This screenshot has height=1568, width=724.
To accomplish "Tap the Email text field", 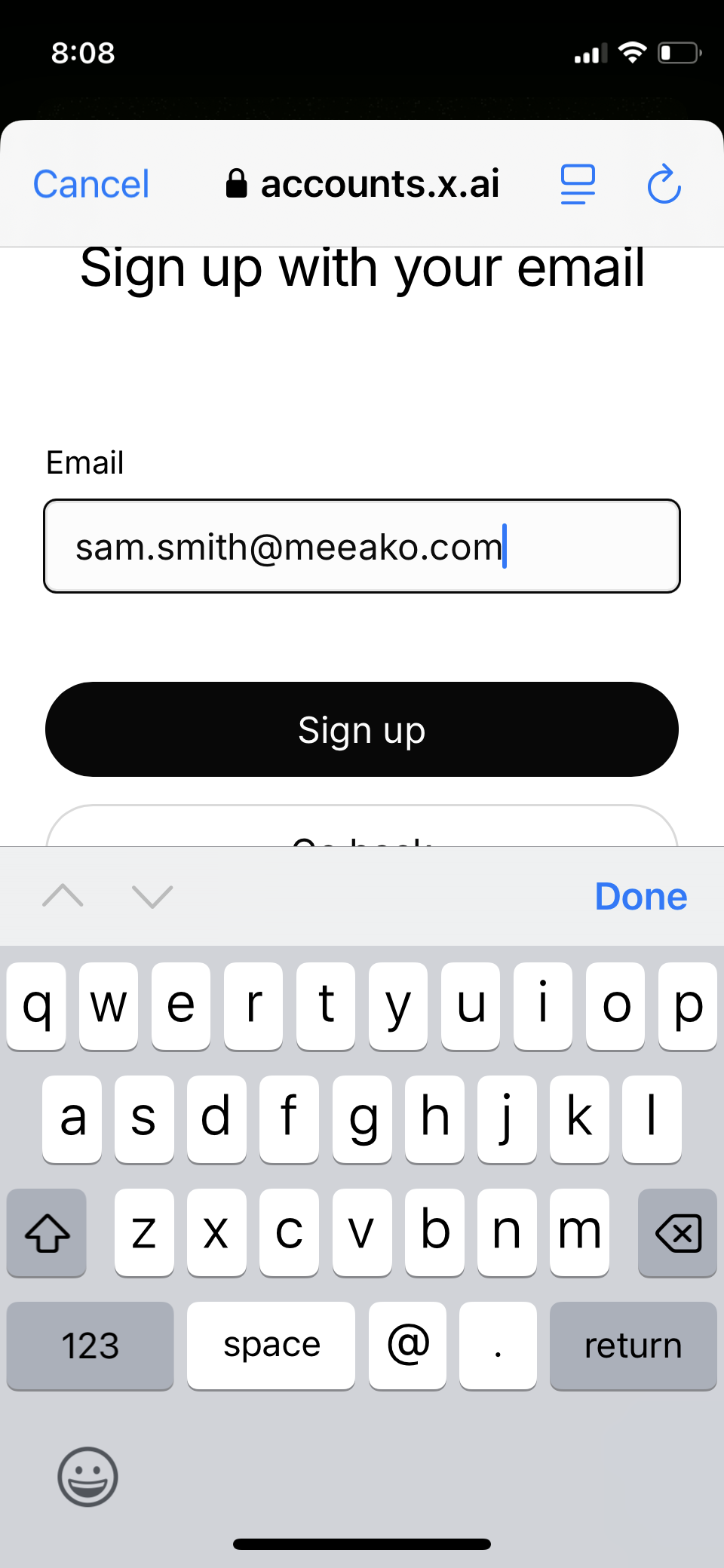I will [x=362, y=546].
